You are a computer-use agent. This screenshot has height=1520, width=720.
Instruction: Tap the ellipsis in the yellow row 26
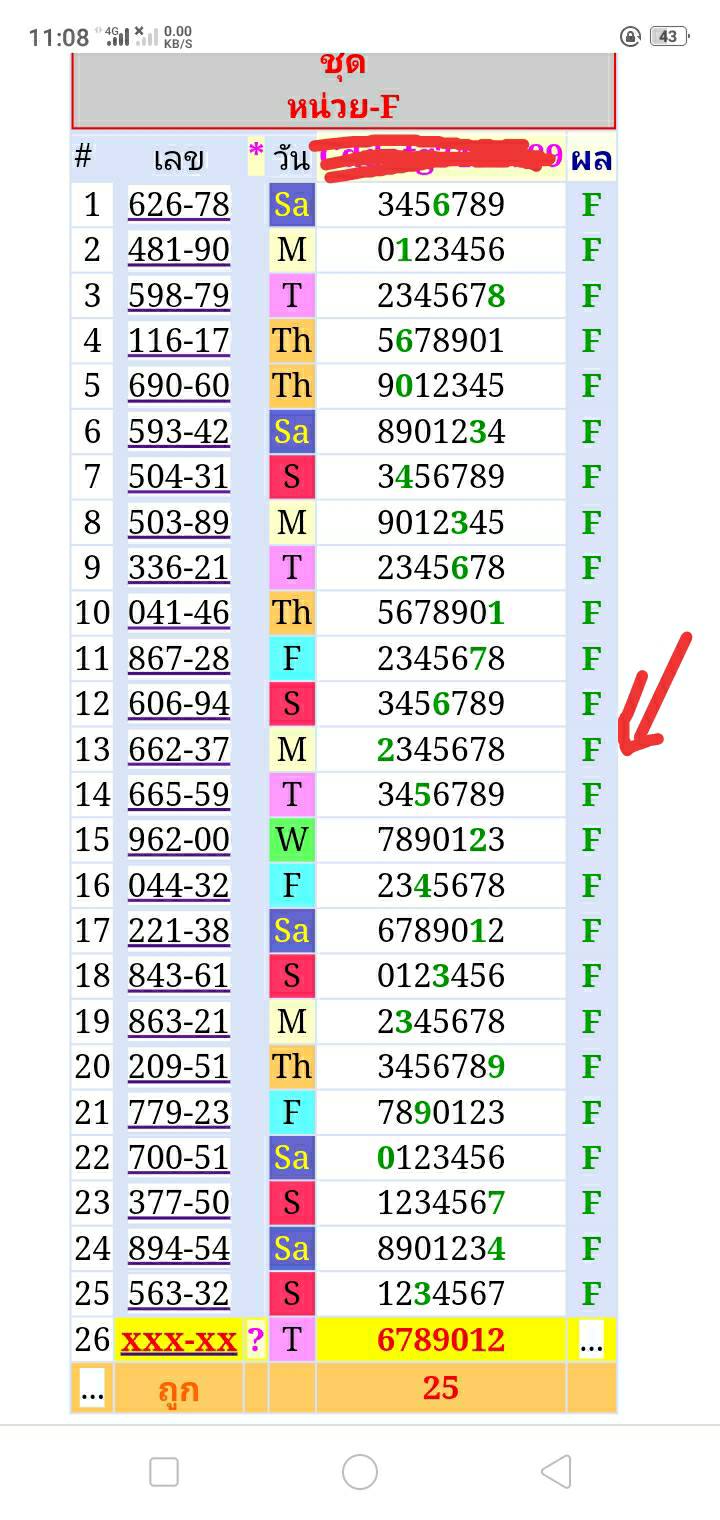[x=591, y=1342]
